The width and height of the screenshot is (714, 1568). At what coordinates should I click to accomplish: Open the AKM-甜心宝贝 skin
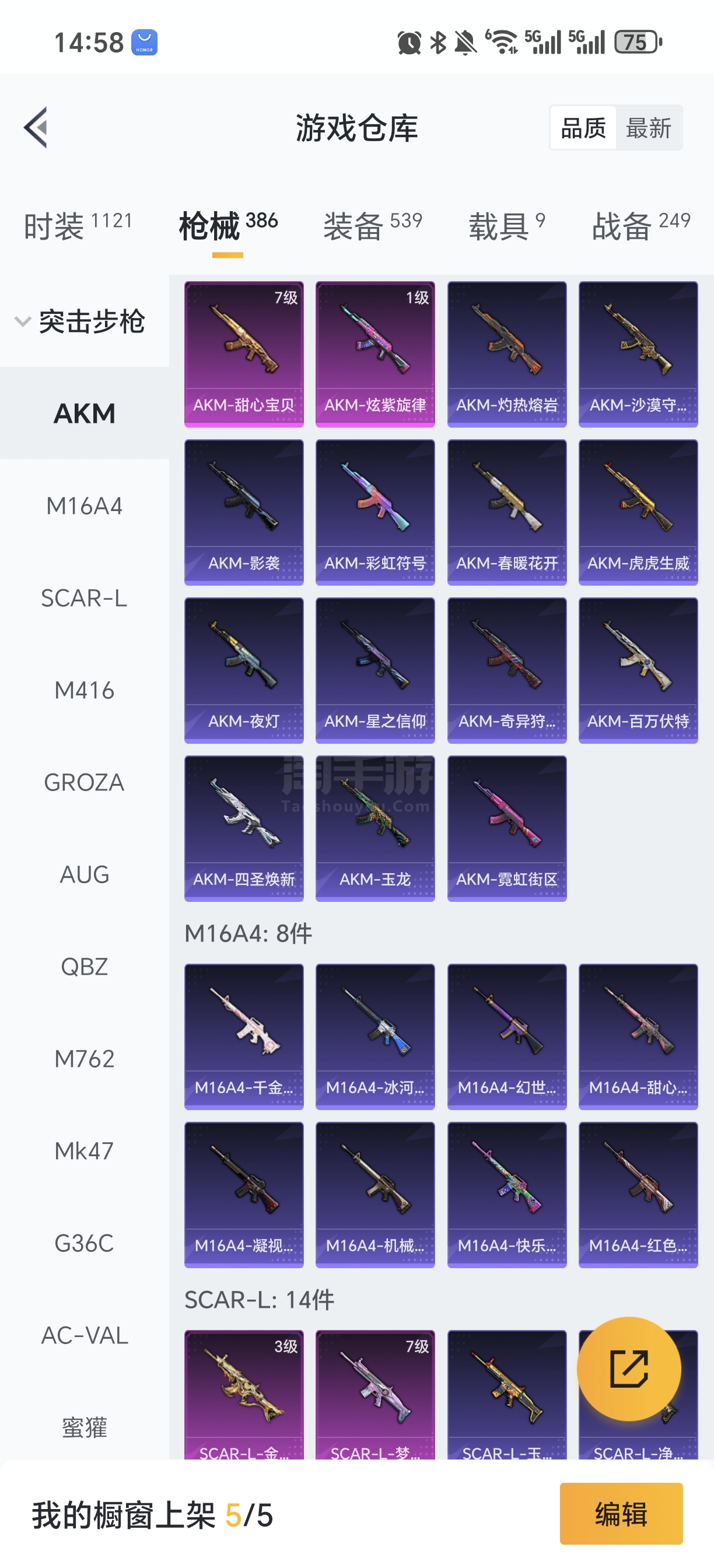coord(243,353)
